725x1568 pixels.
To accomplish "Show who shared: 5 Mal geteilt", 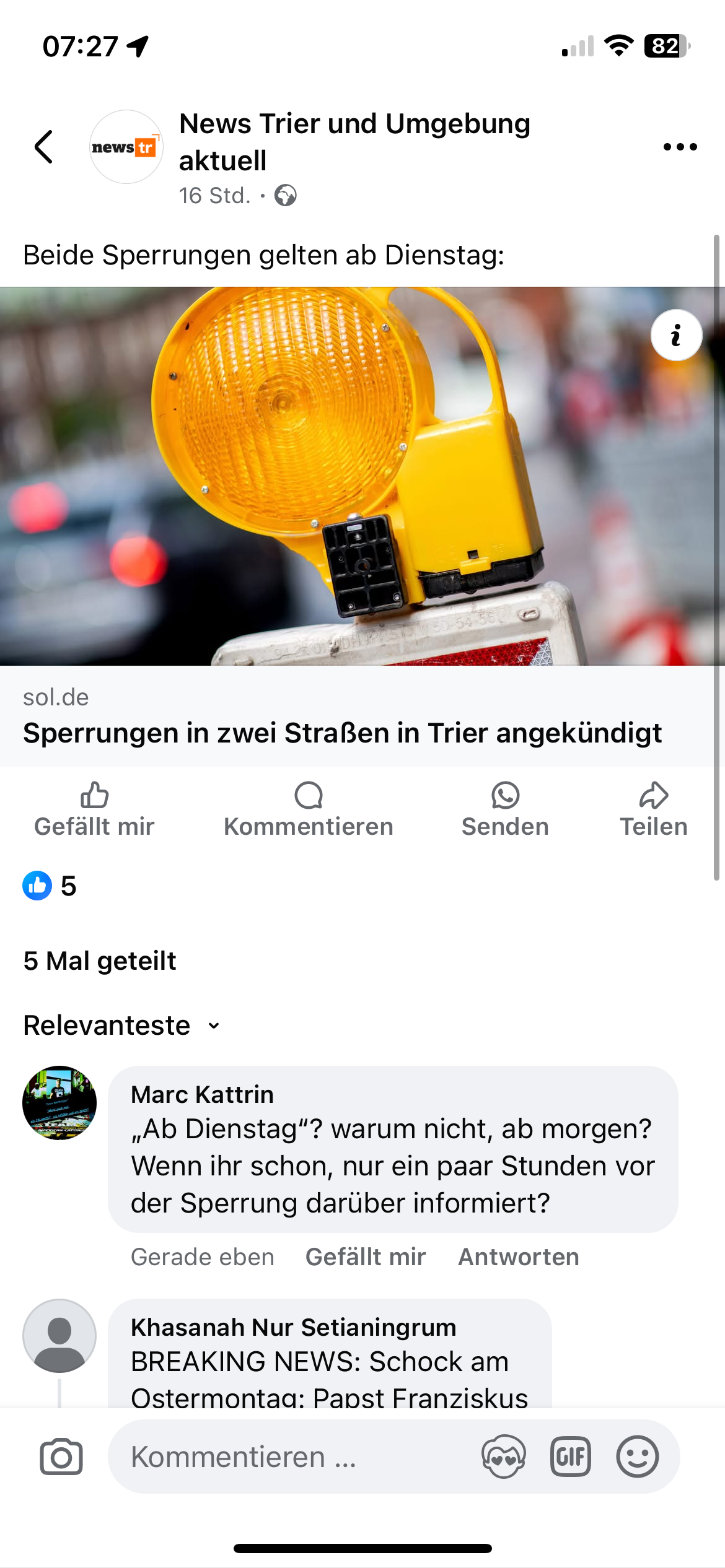I will [100, 961].
